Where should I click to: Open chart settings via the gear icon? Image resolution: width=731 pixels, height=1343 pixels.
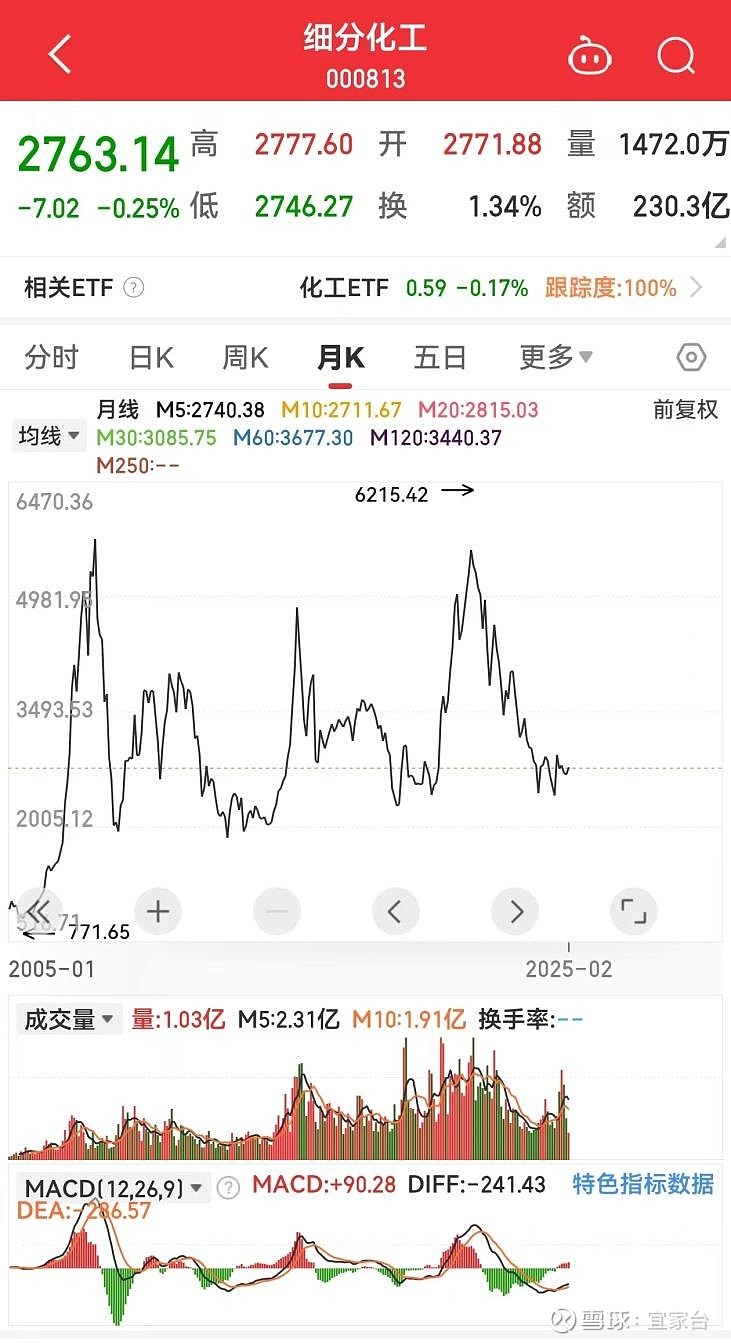point(690,357)
